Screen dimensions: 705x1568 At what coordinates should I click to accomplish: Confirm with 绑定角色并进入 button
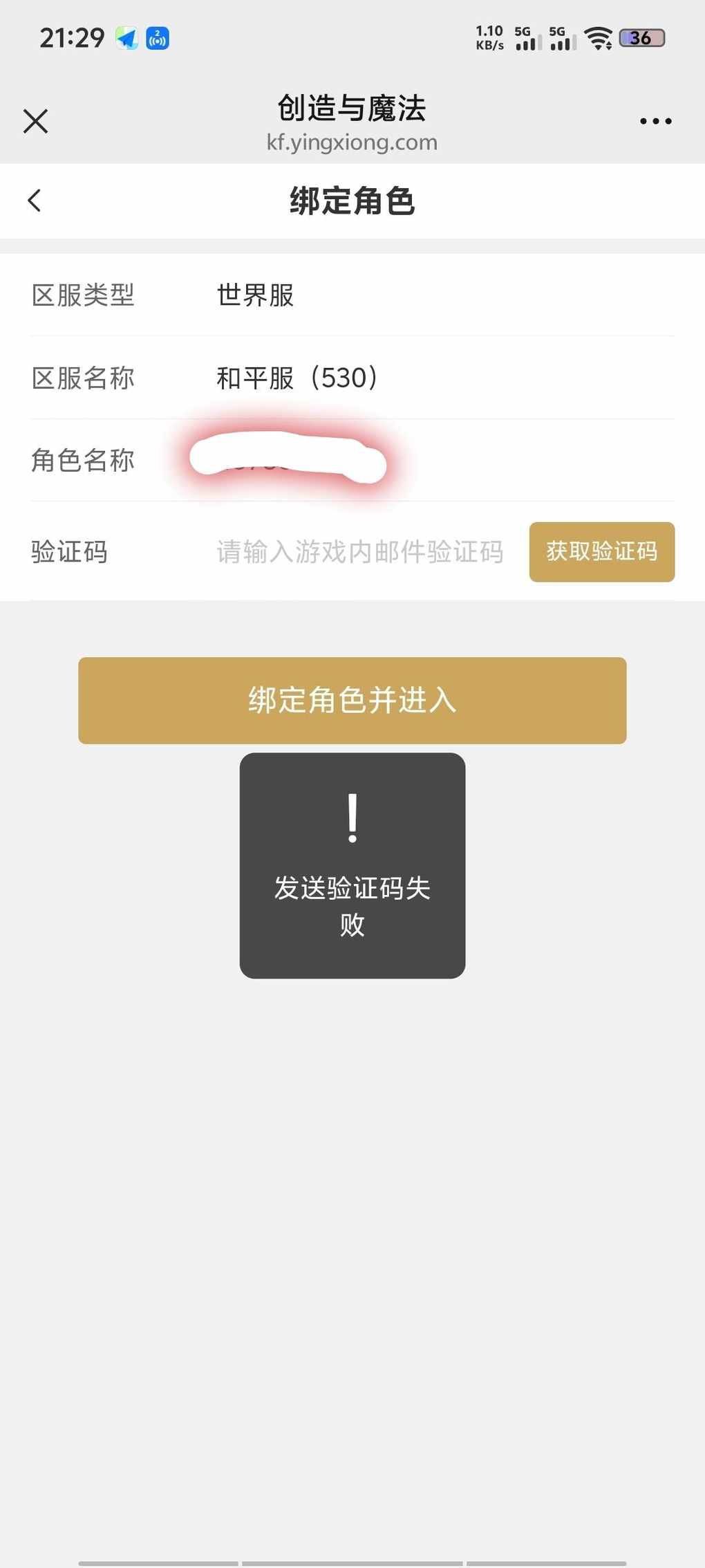pos(352,700)
